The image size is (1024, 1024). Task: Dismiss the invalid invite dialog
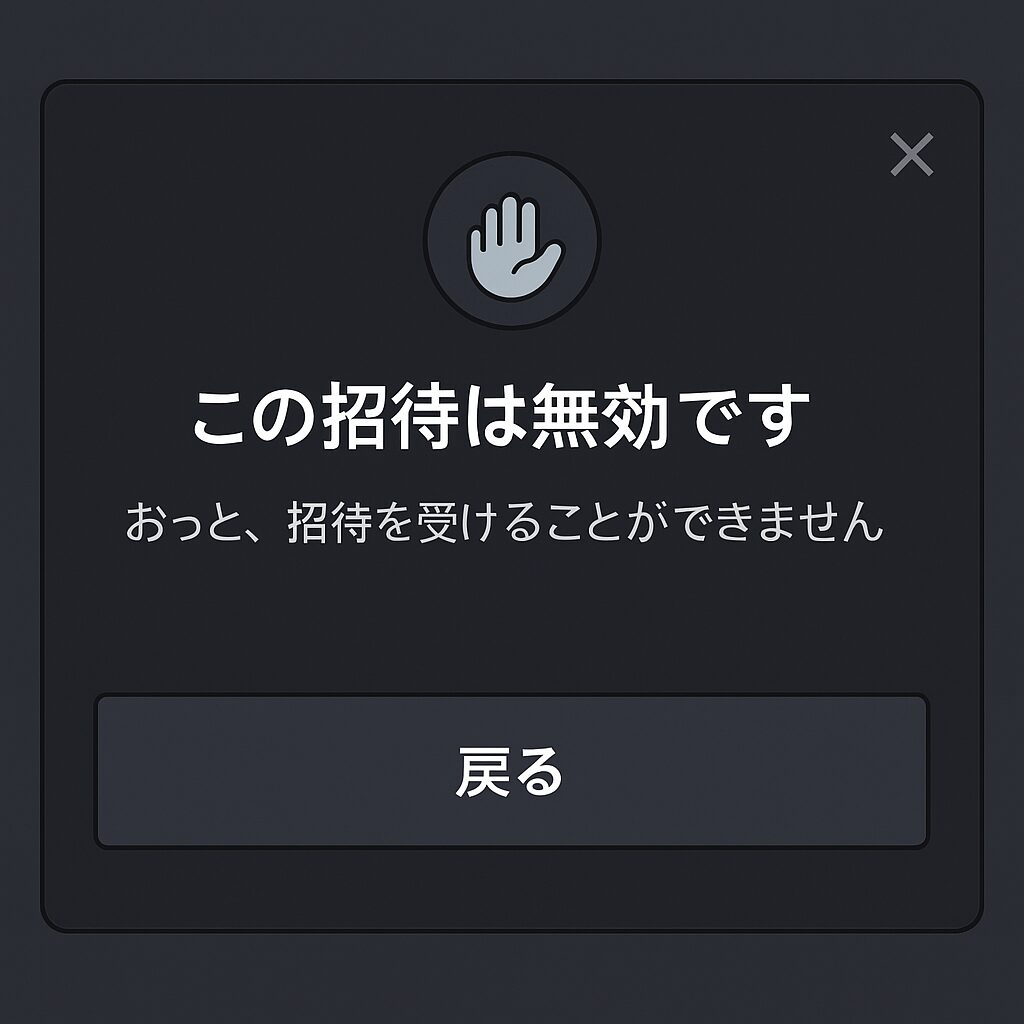click(x=911, y=156)
